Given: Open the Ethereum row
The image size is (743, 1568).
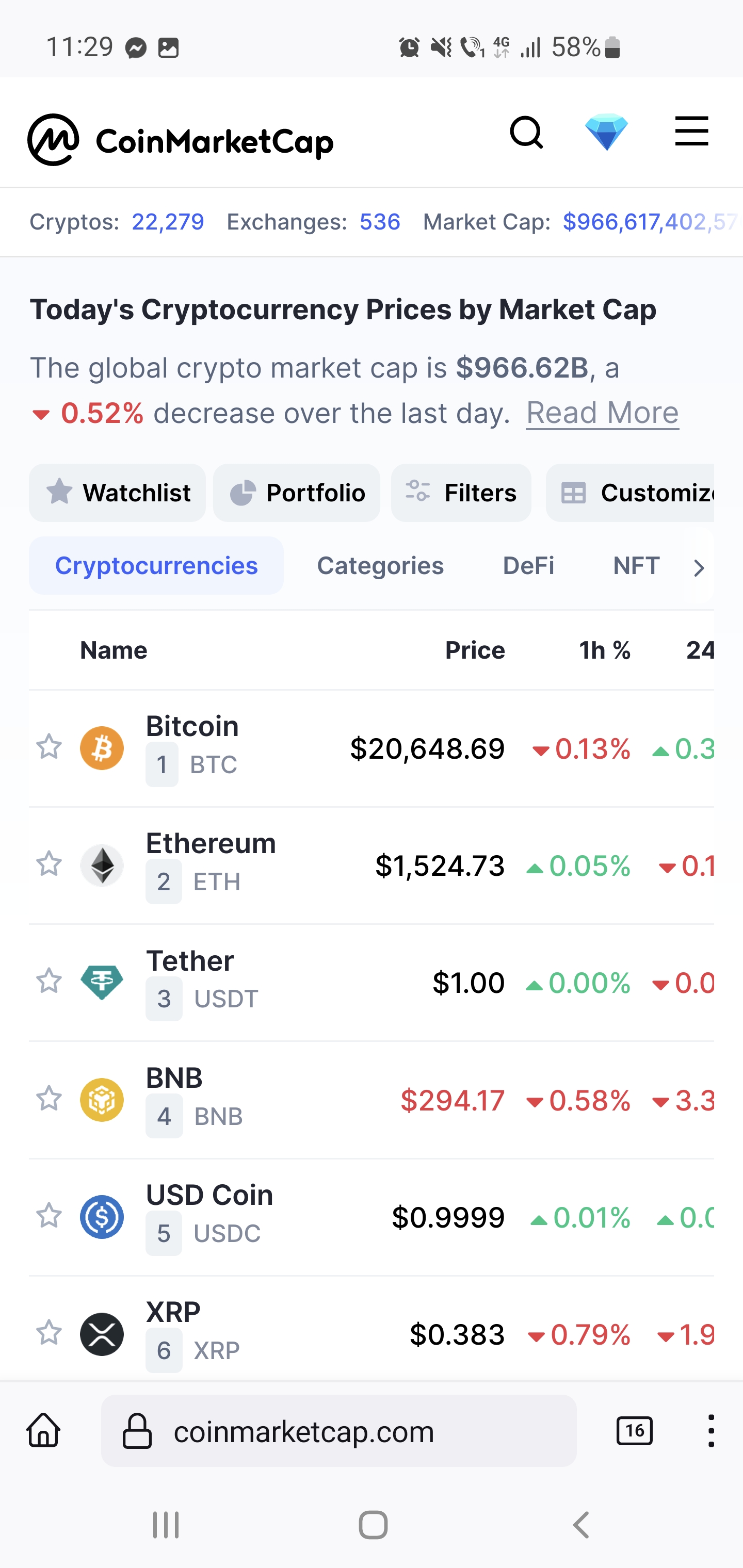Looking at the screenshot, I should click(372, 865).
